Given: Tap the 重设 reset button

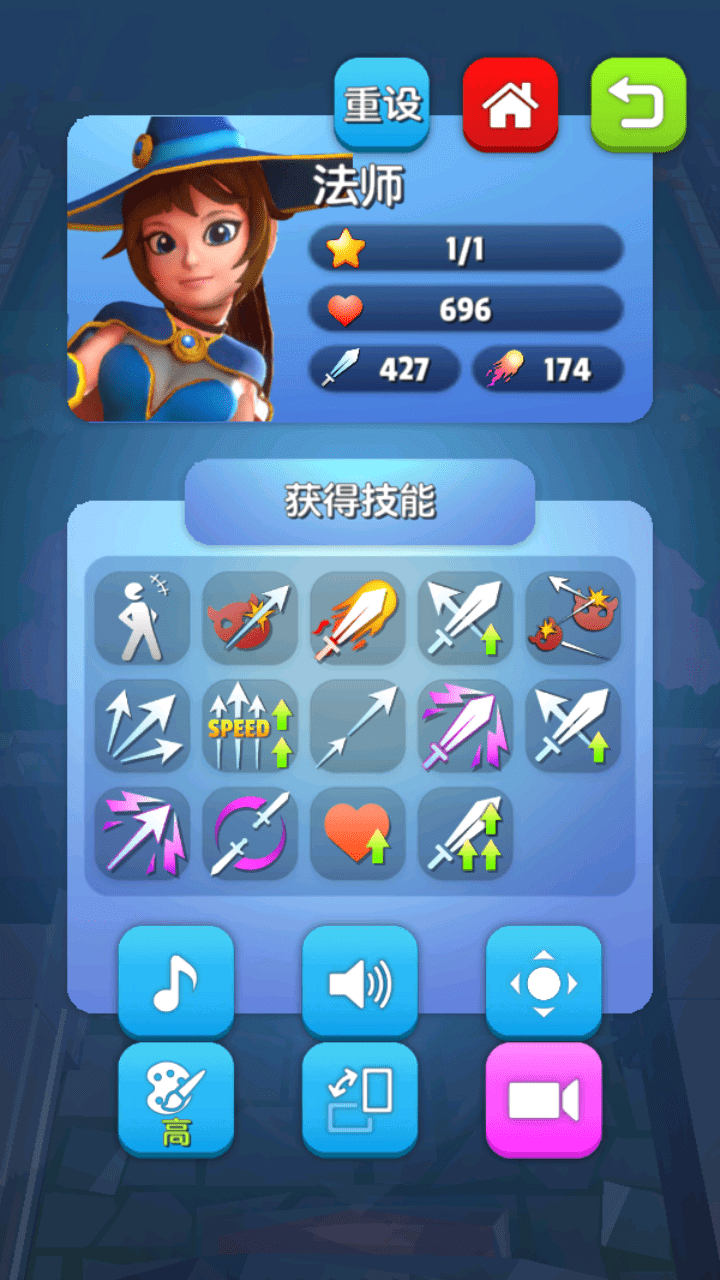Looking at the screenshot, I should pos(381,103).
